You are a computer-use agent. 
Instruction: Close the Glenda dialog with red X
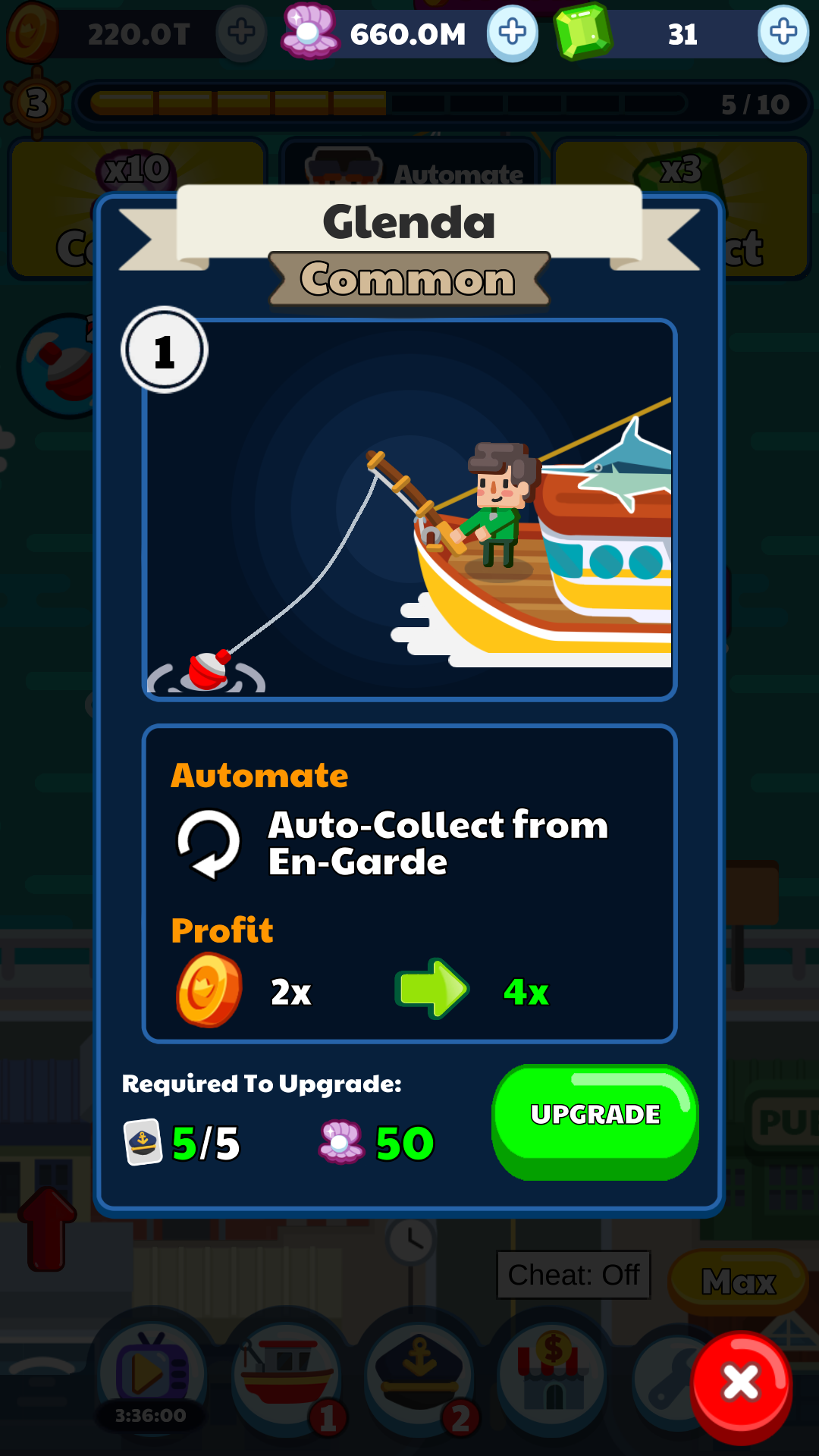point(741,1382)
